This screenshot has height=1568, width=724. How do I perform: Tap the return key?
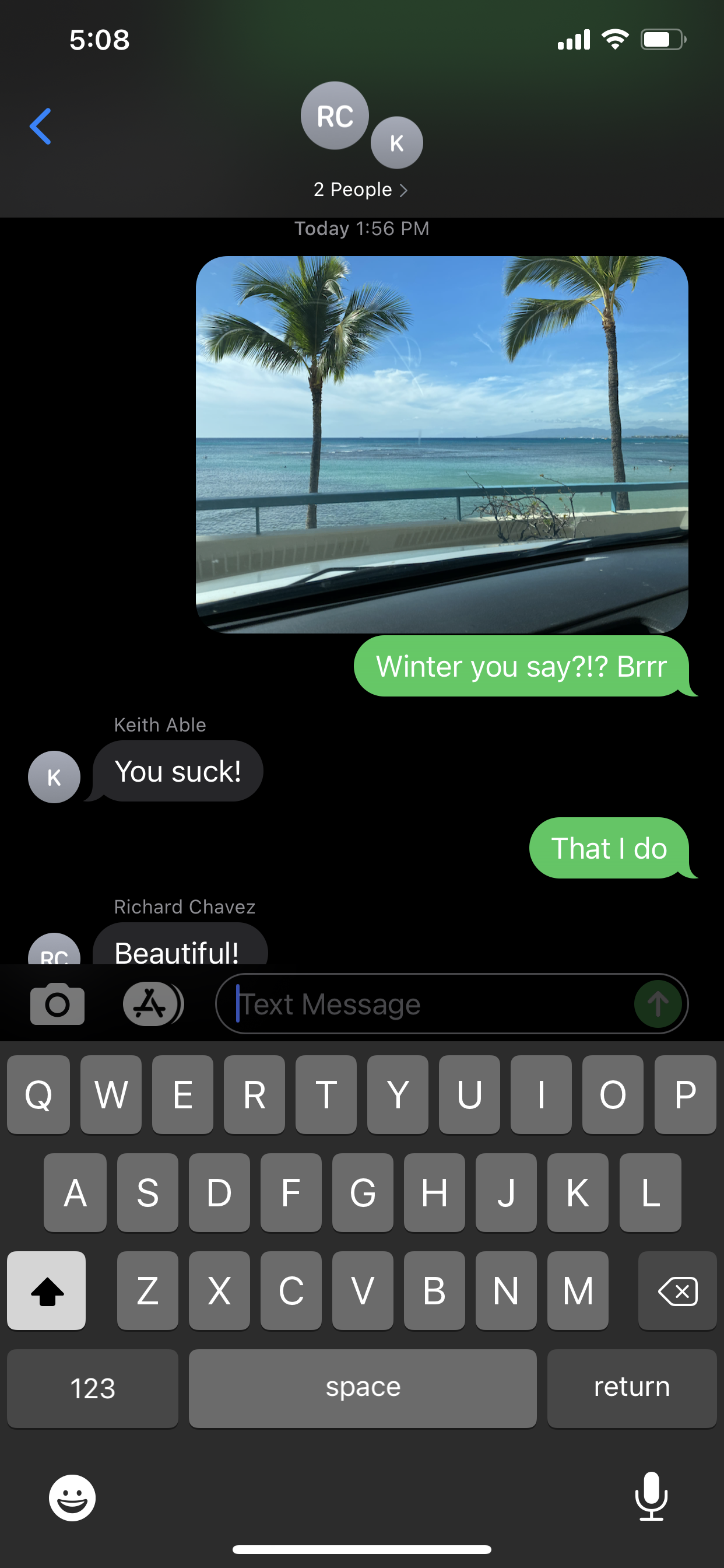click(631, 1388)
